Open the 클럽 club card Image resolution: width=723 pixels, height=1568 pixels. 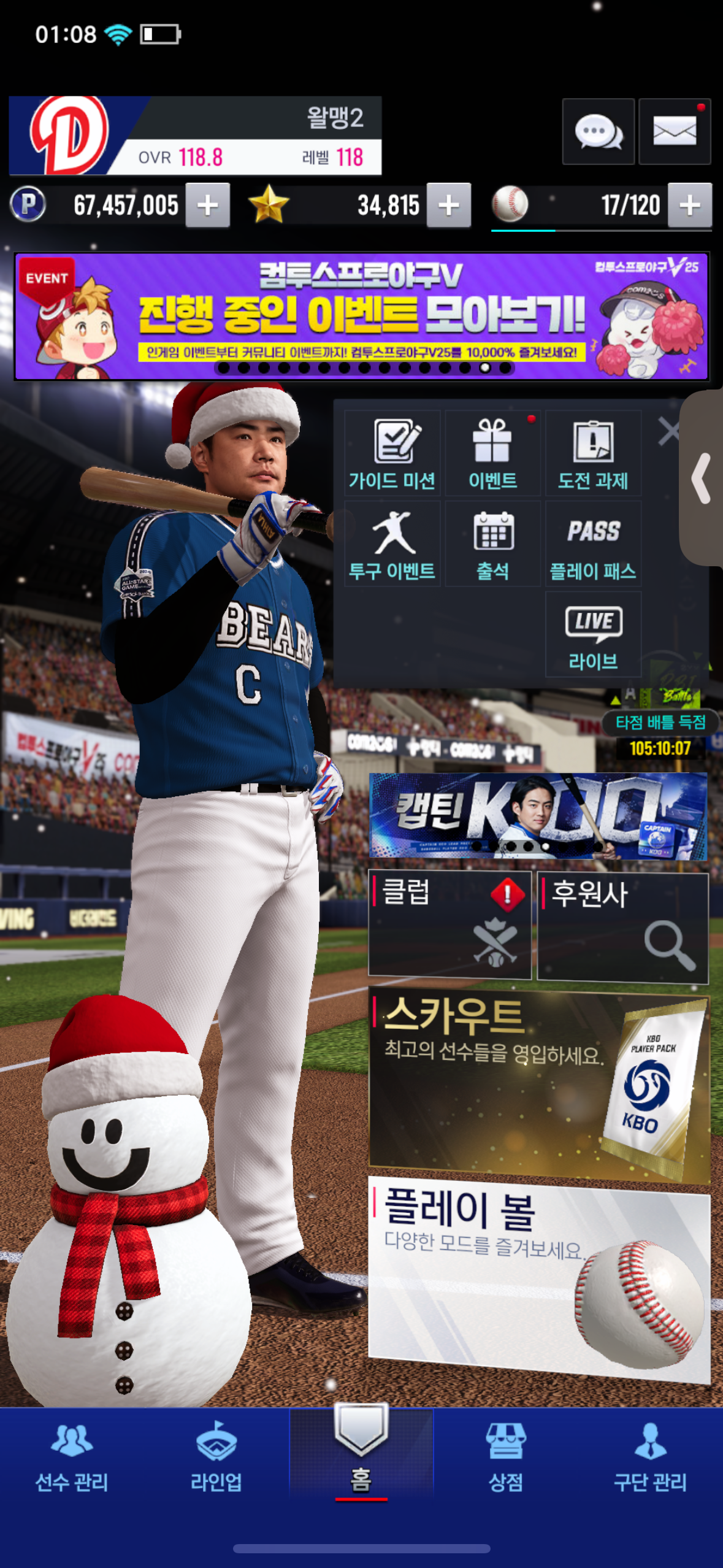(x=449, y=924)
